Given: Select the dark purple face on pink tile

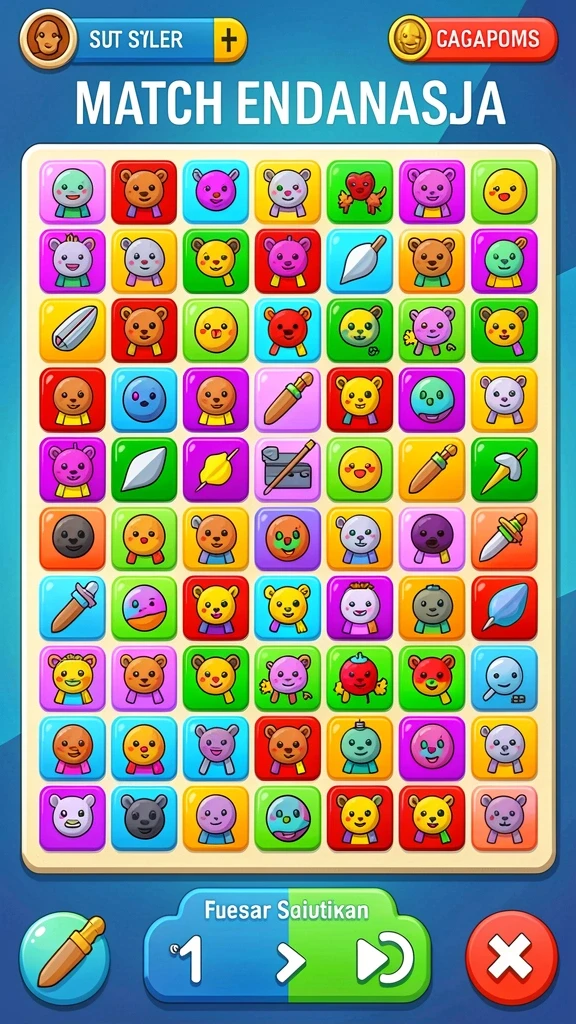Looking at the screenshot, I should pos(432,539).
